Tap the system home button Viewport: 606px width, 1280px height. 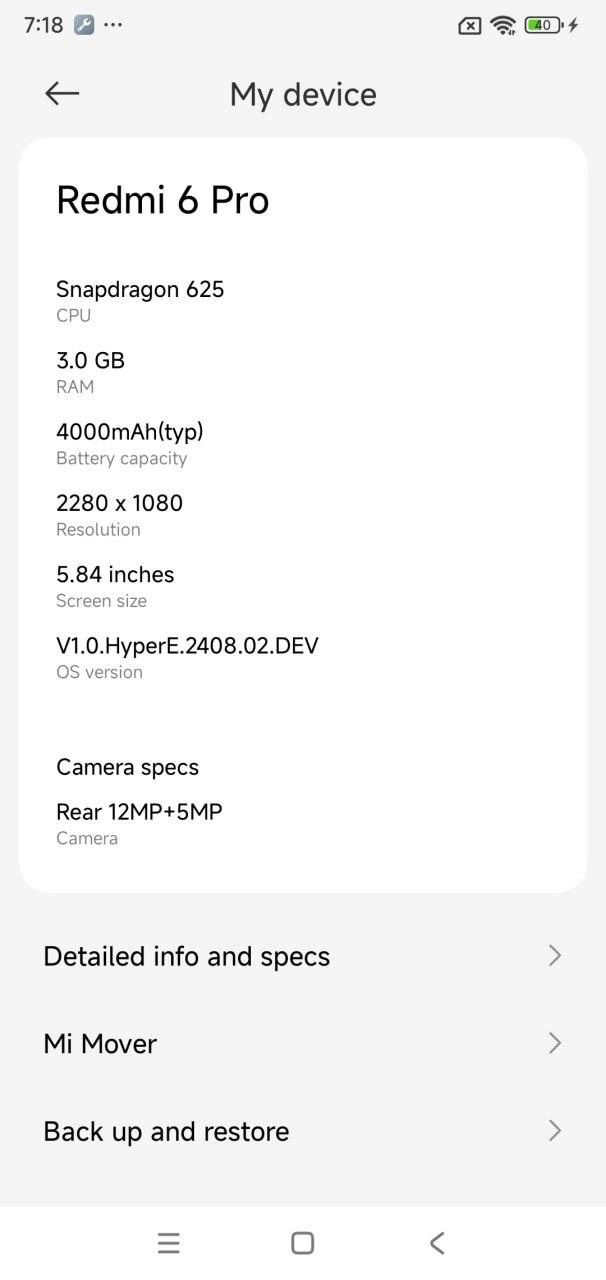pos(302,1243)
